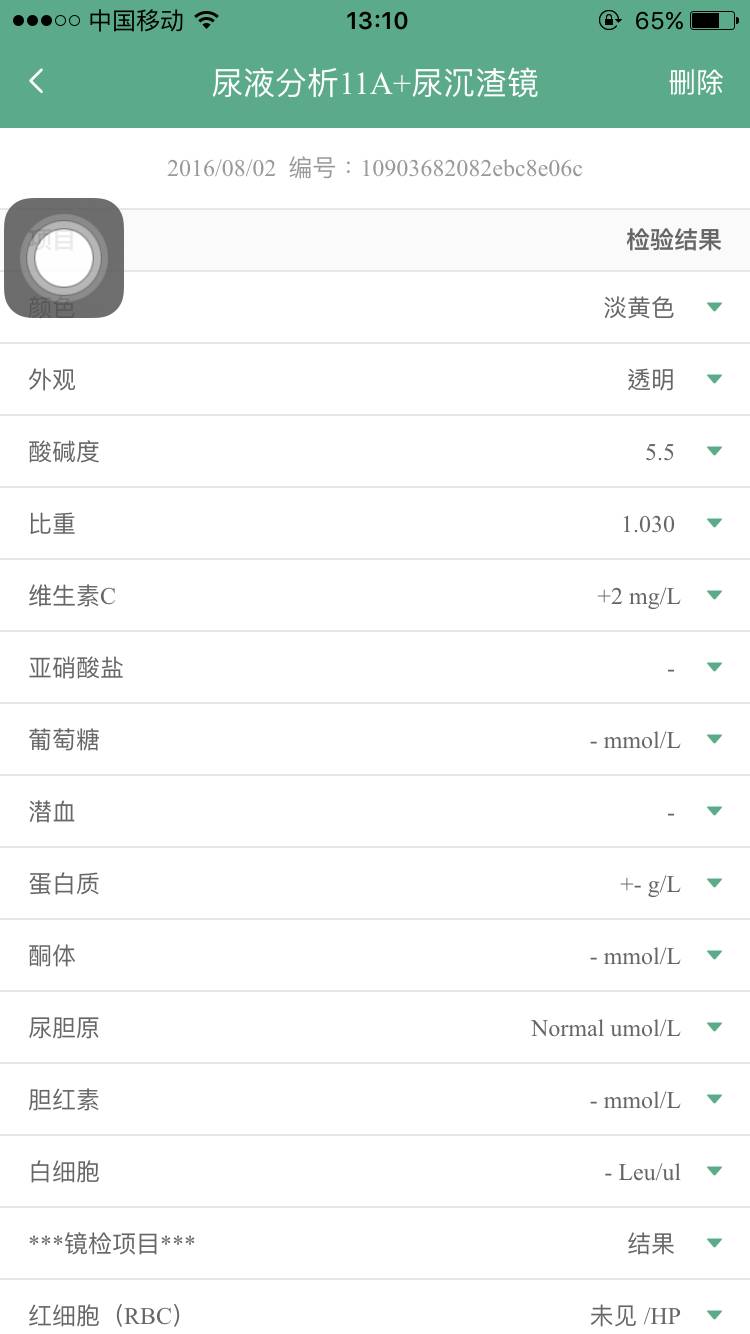Expand the 维生素C result options
750x1334 pixels.
[714, 595]
